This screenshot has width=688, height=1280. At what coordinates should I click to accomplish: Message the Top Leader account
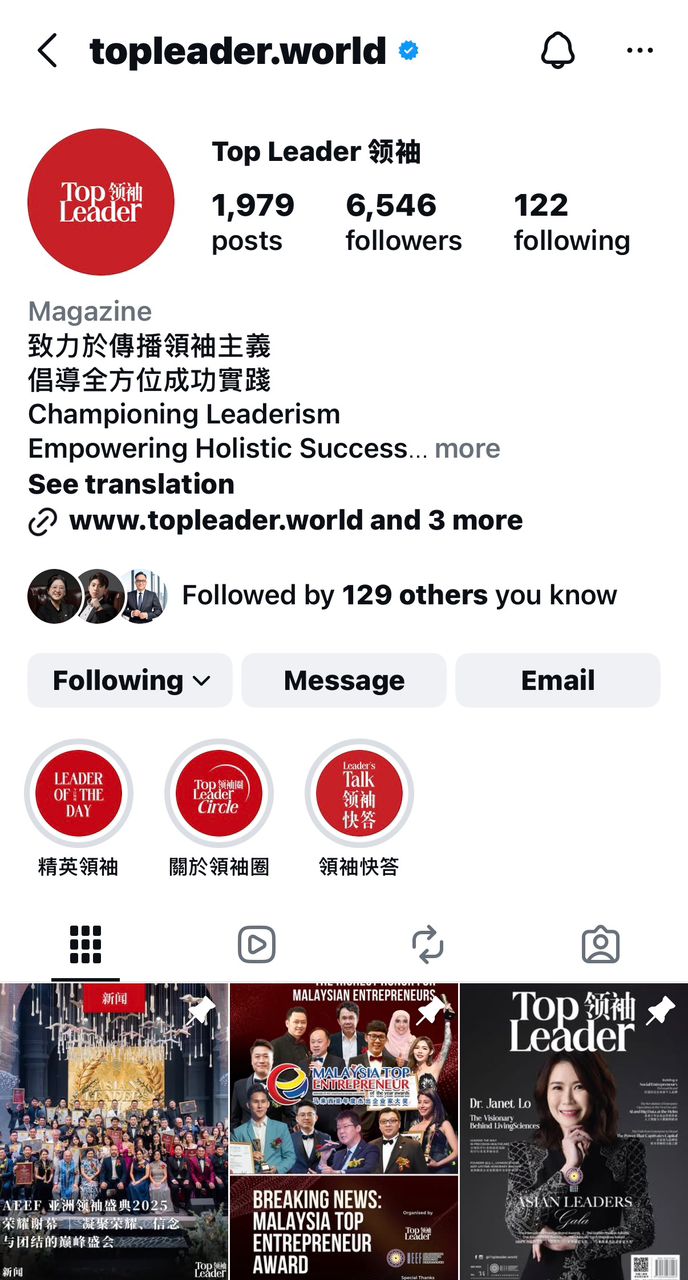344,681
